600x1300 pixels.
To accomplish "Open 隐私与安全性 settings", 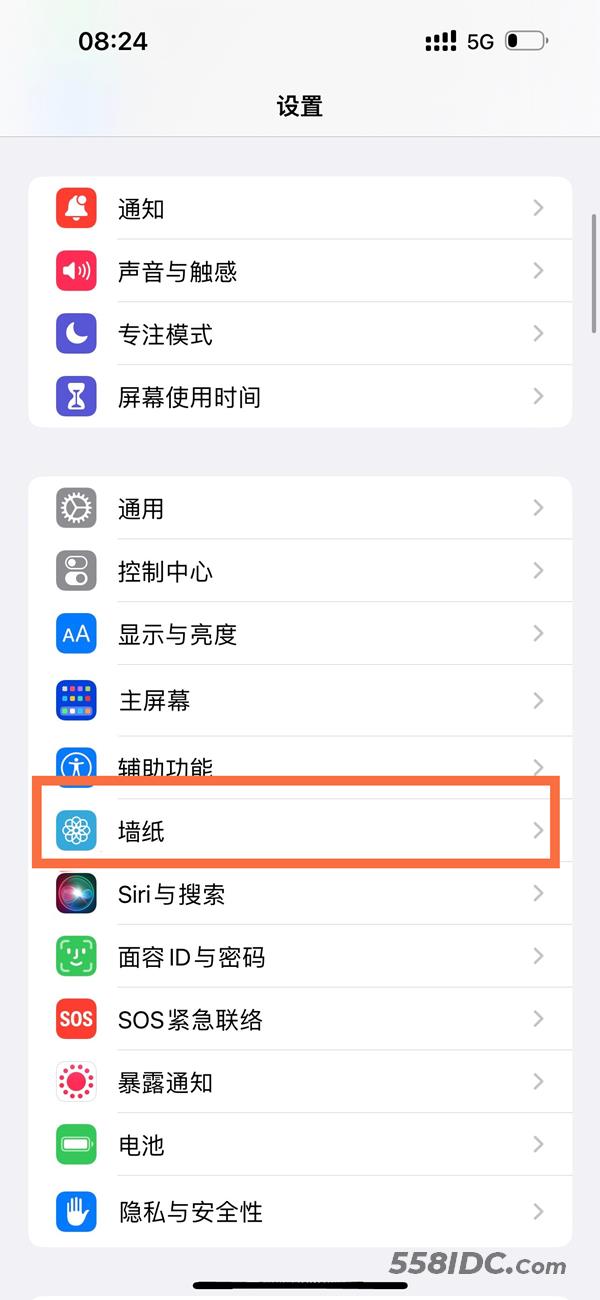I will click(300, 1211).
